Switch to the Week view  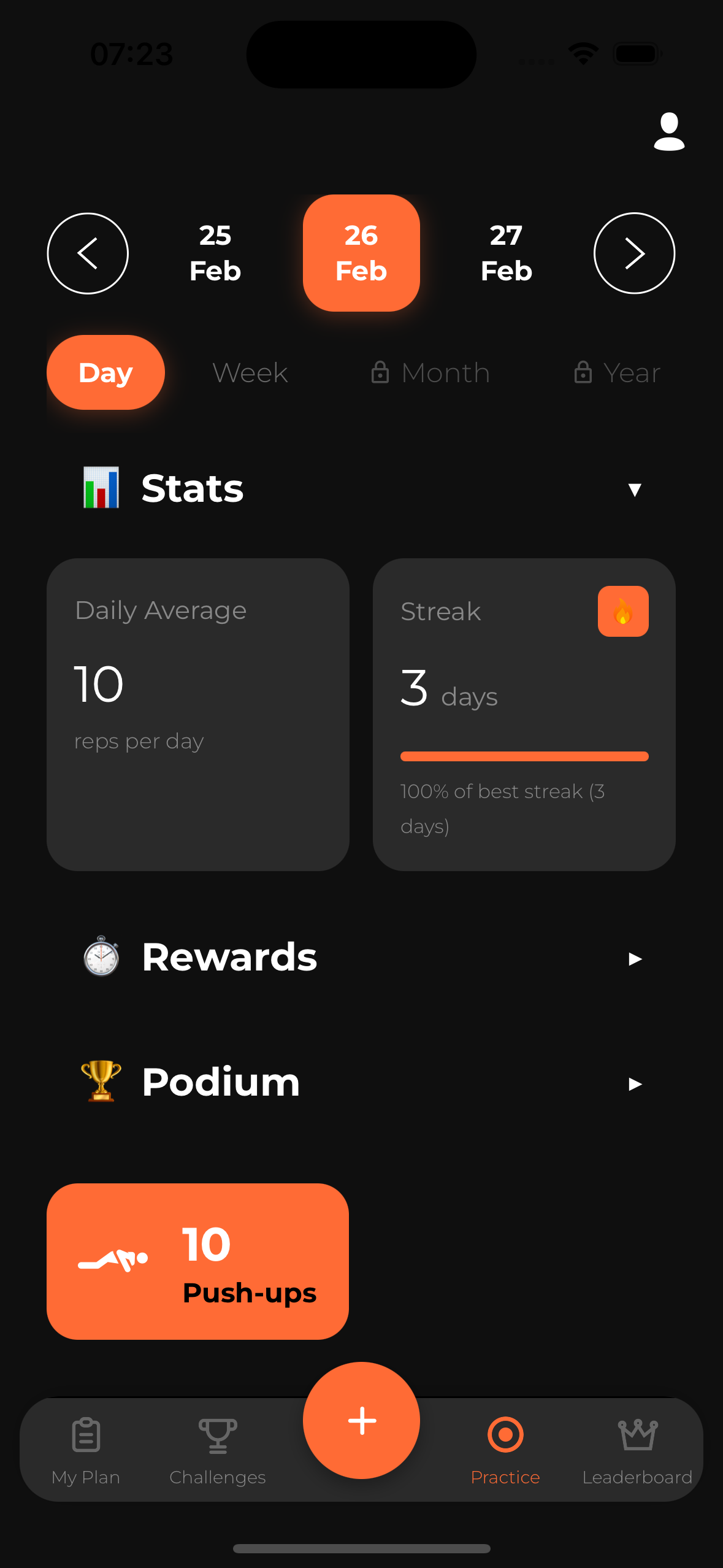pos(250,372)
